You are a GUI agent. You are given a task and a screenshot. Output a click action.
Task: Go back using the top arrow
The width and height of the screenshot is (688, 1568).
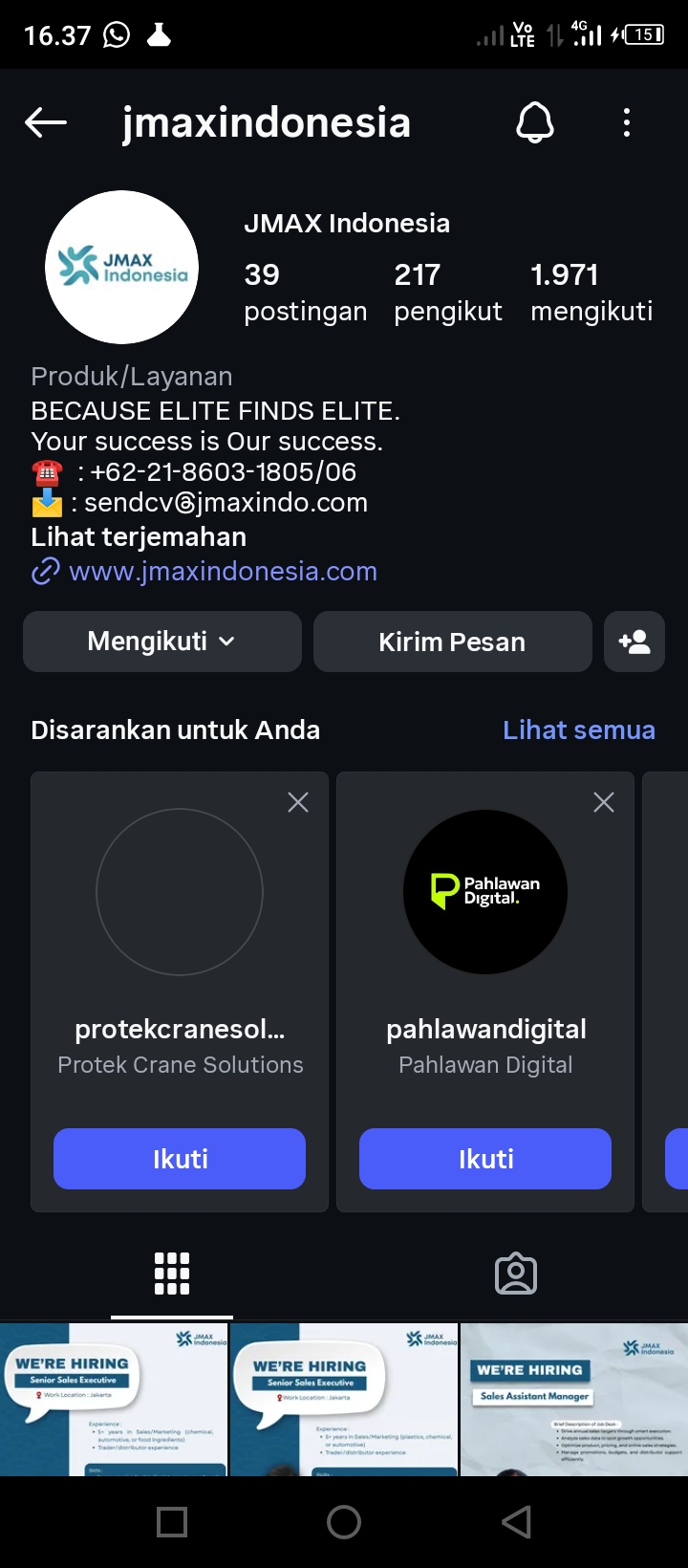46,122
